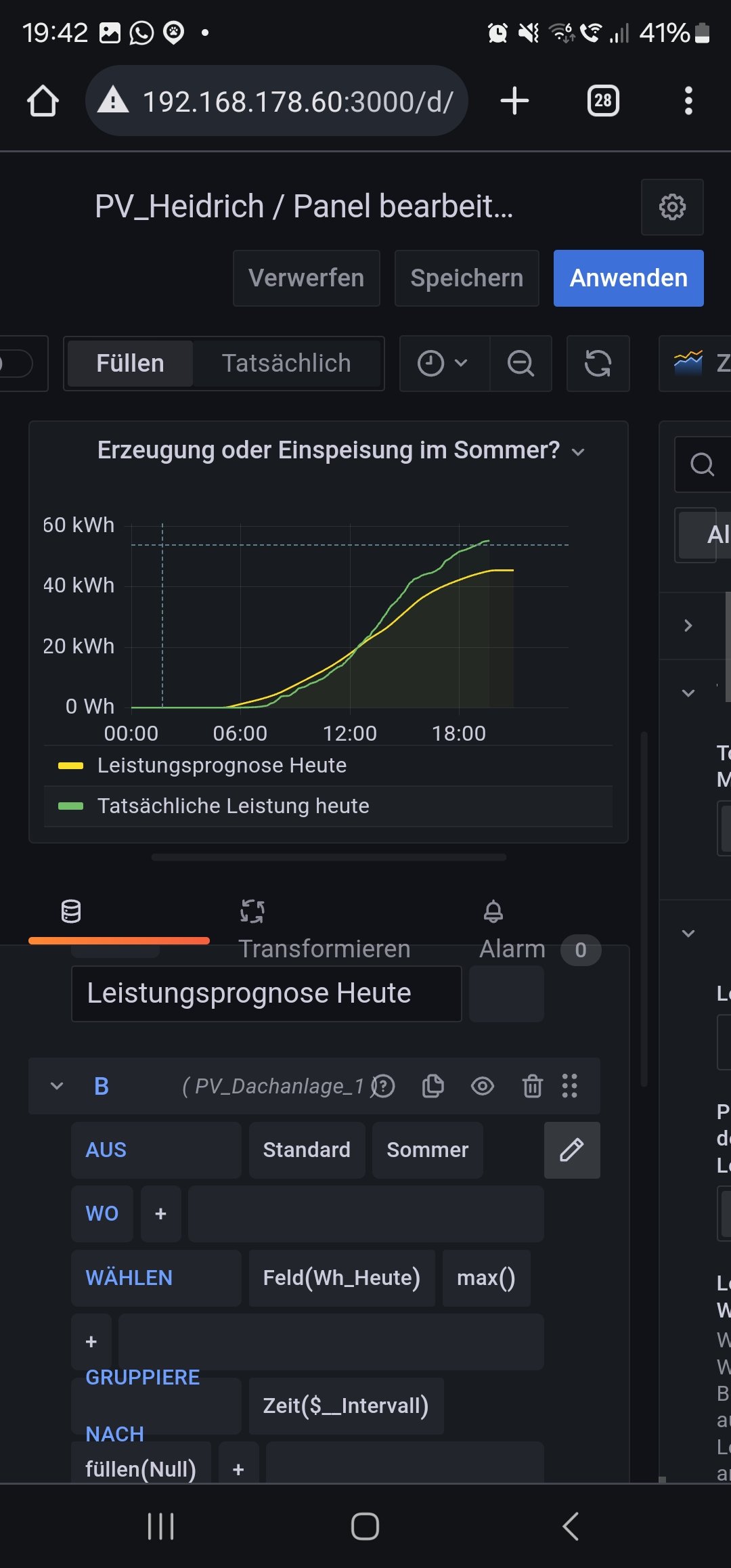Add a WO filter condition
This screenshot has width=731, height=1568.
pyautogui.click(x=160, y=1214)
